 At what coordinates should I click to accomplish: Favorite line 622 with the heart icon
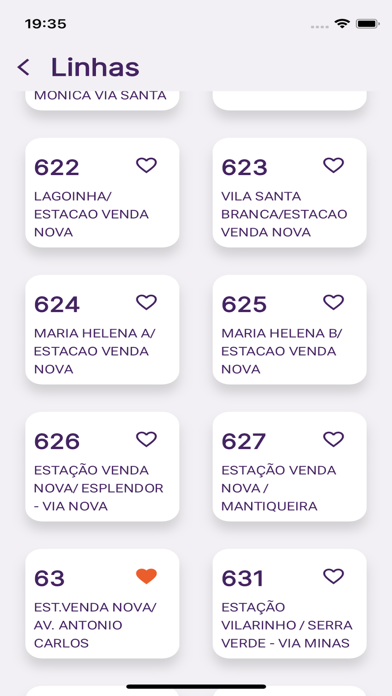point(147,166)
